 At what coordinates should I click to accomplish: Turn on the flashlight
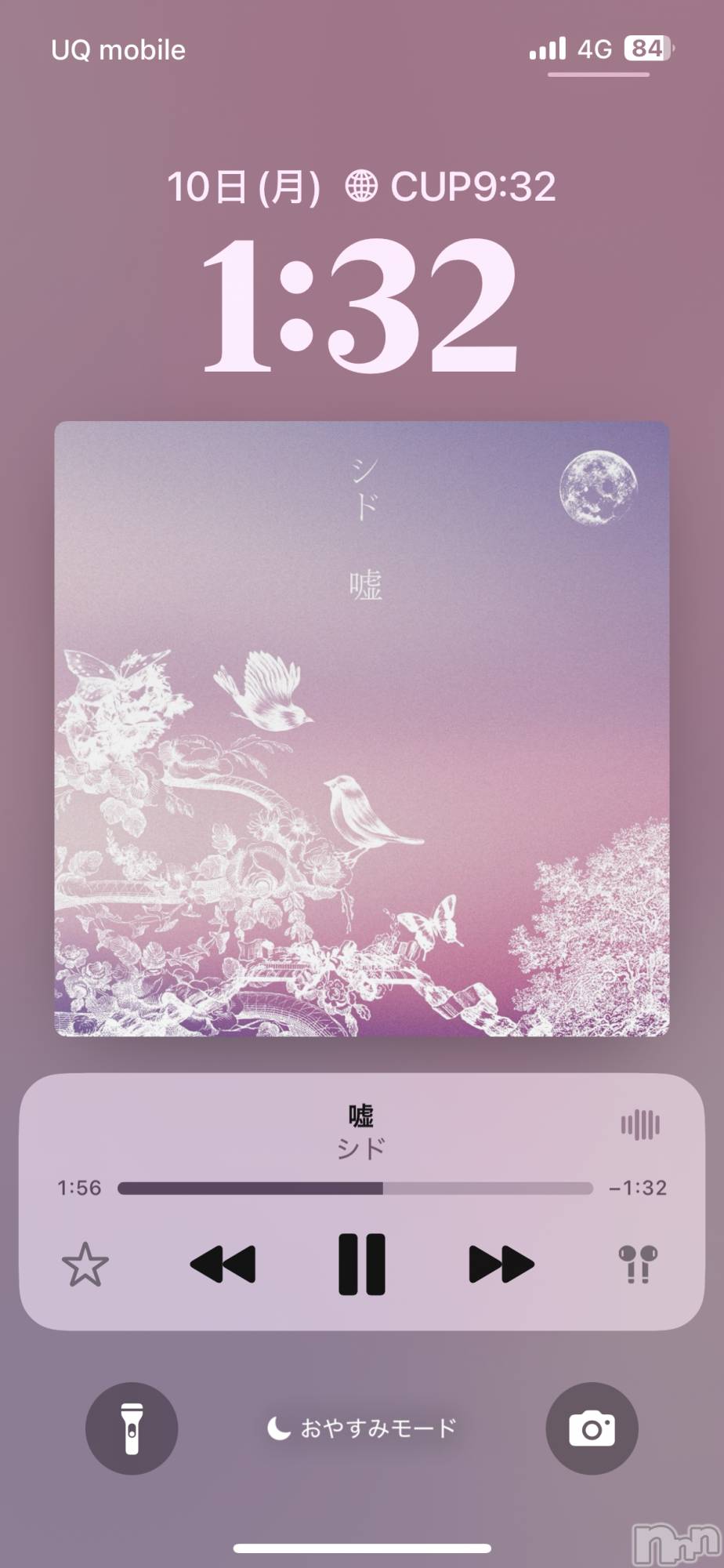pos(132,1428)
